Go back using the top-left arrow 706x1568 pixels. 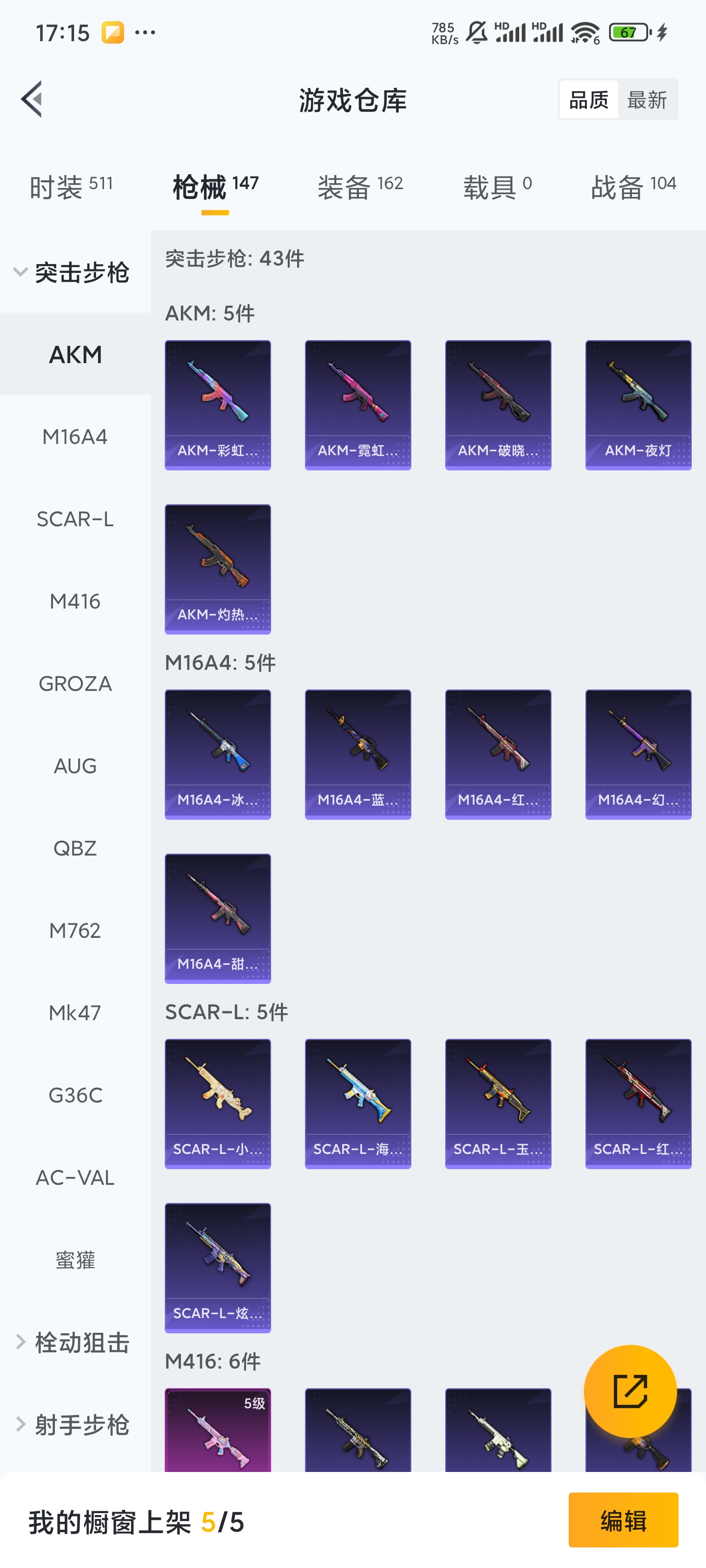32,99
